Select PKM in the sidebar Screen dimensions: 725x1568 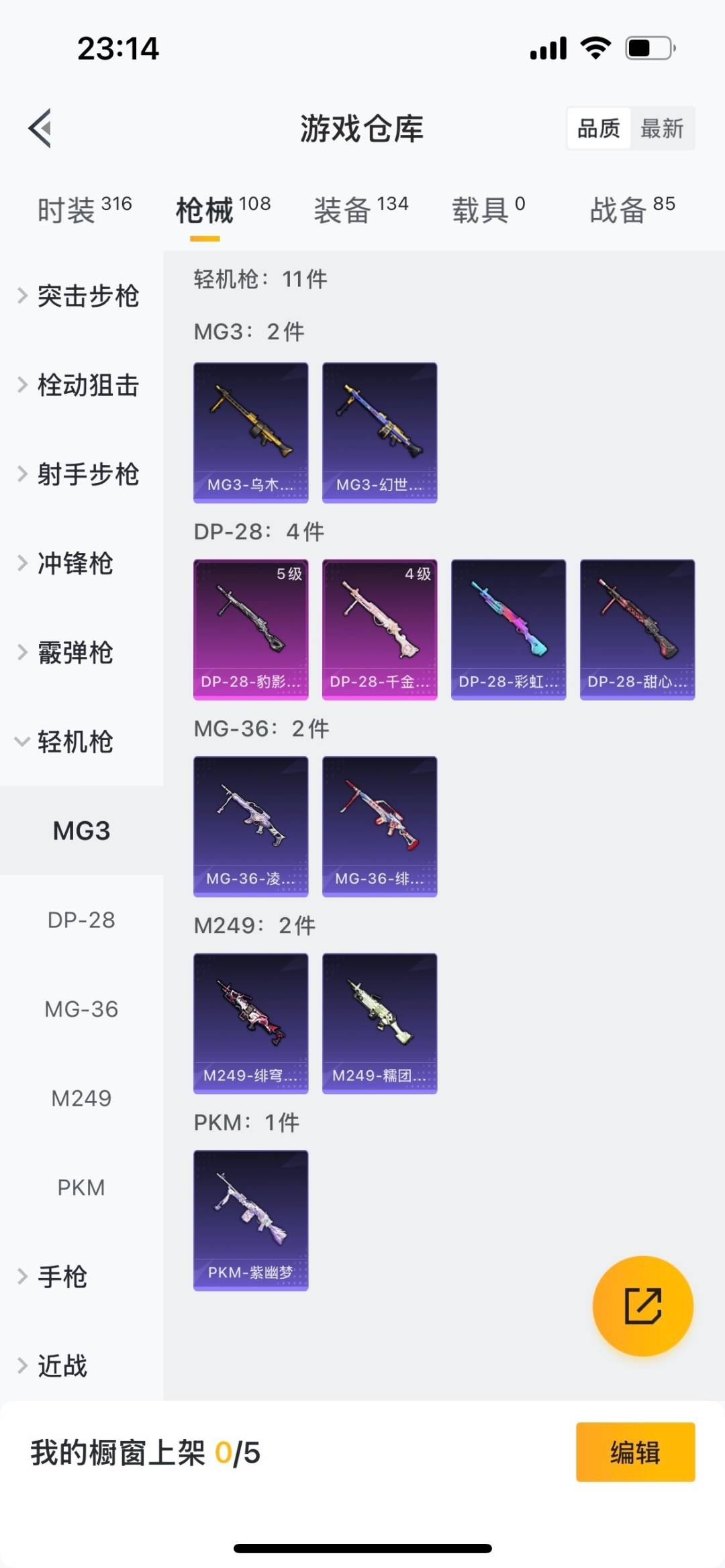coord(81,1188)
